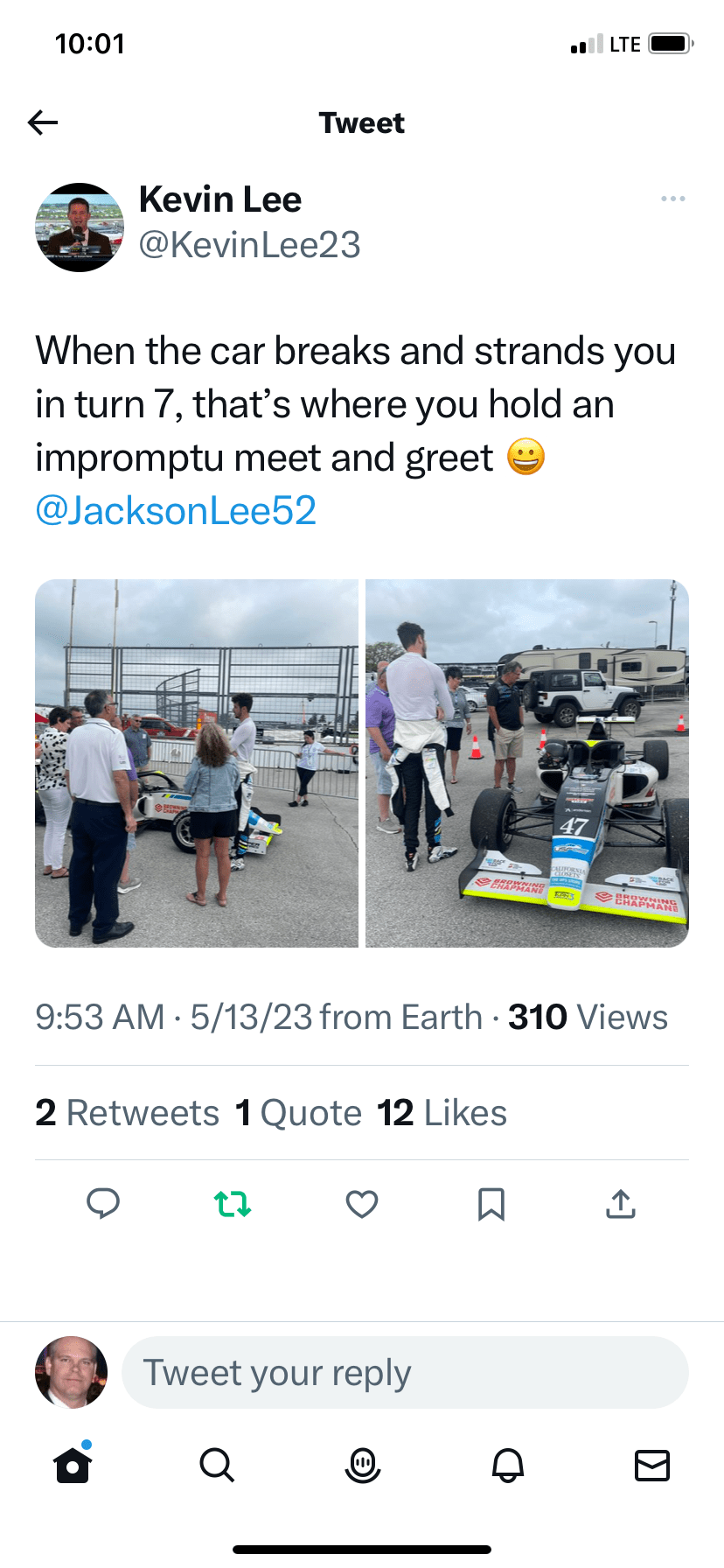This screenshot has height=1568, width=724.
Task: View the left photo of the crowd
Action: coord(197,763)
